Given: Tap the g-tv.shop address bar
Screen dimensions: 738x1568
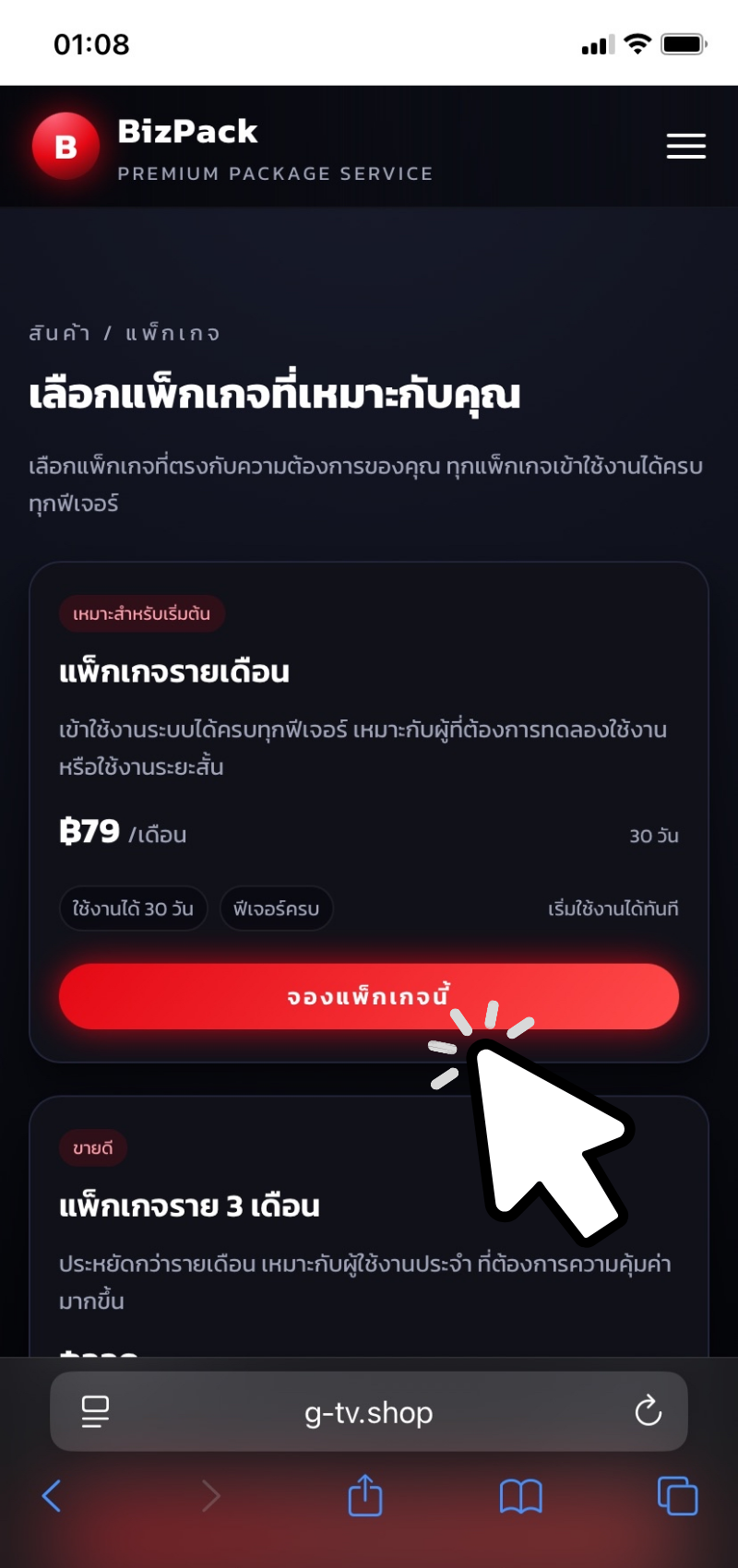Looking at the screenshot, I should (x=369, y=1411).
